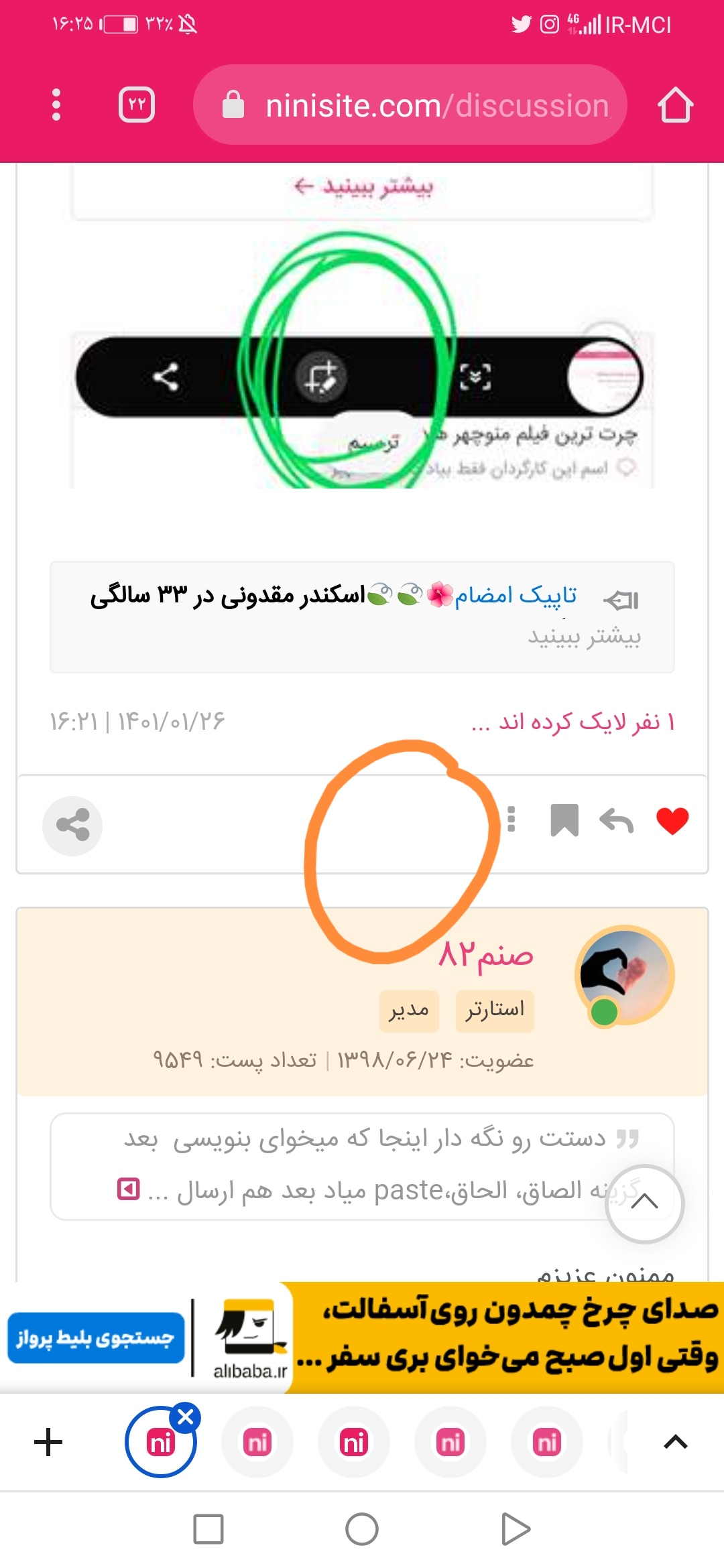Open the post's three-dot options menu
The width and height of the screenshot is (724, 1568).
pyautogui.click(x=511, y=820)
